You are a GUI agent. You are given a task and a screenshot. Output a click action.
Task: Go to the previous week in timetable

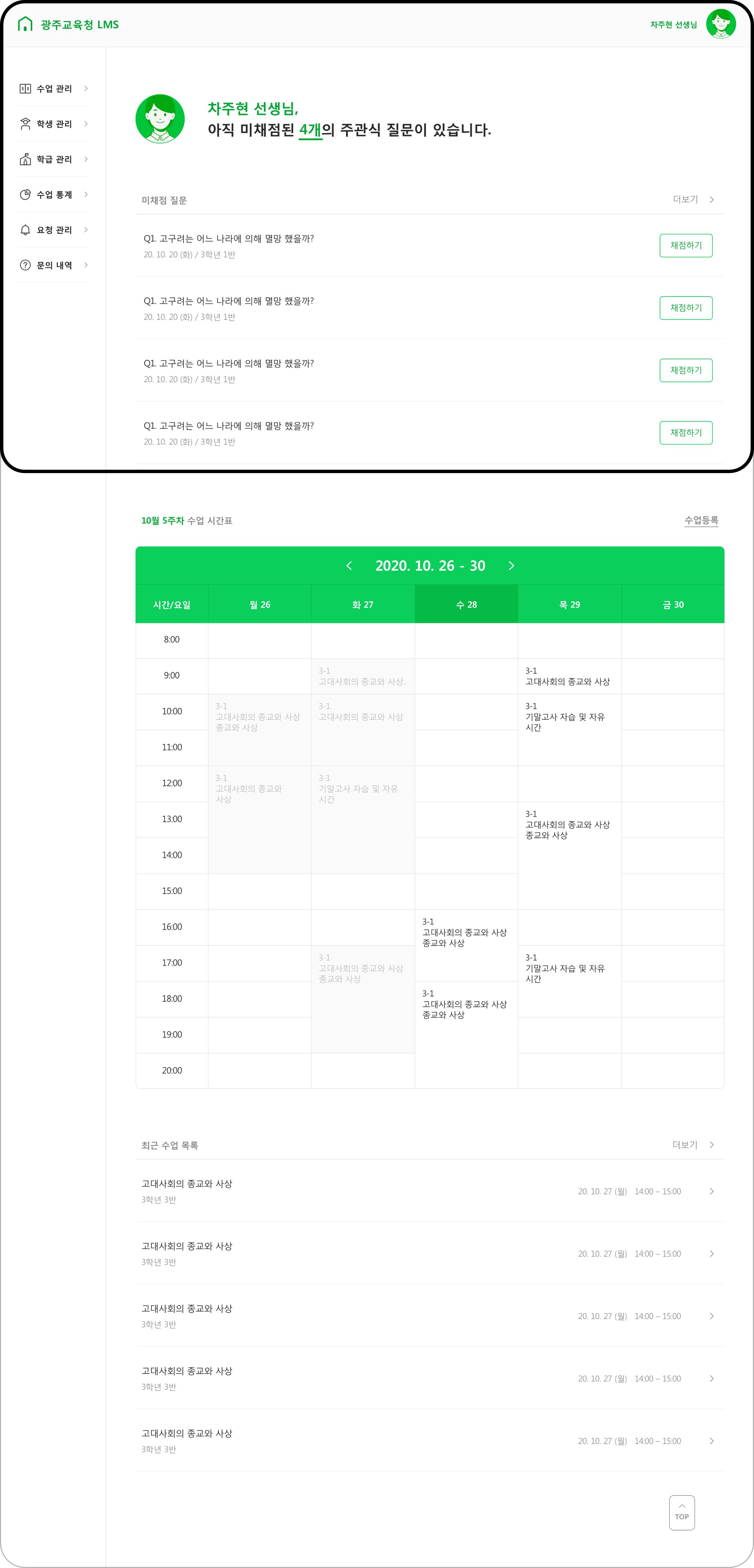349,565
